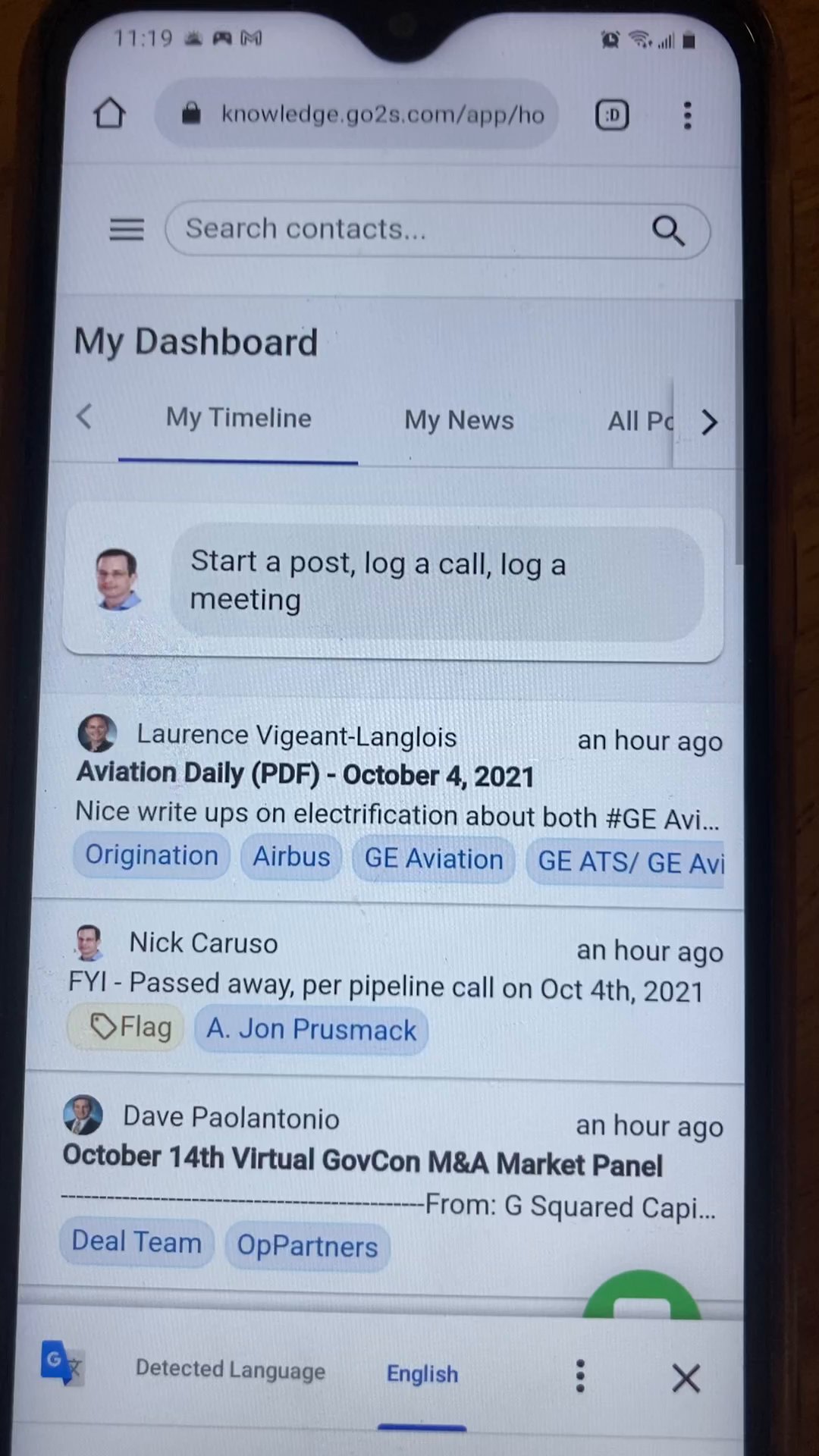
Task: Select the My Timeline tab
Action: pos(238,418)
